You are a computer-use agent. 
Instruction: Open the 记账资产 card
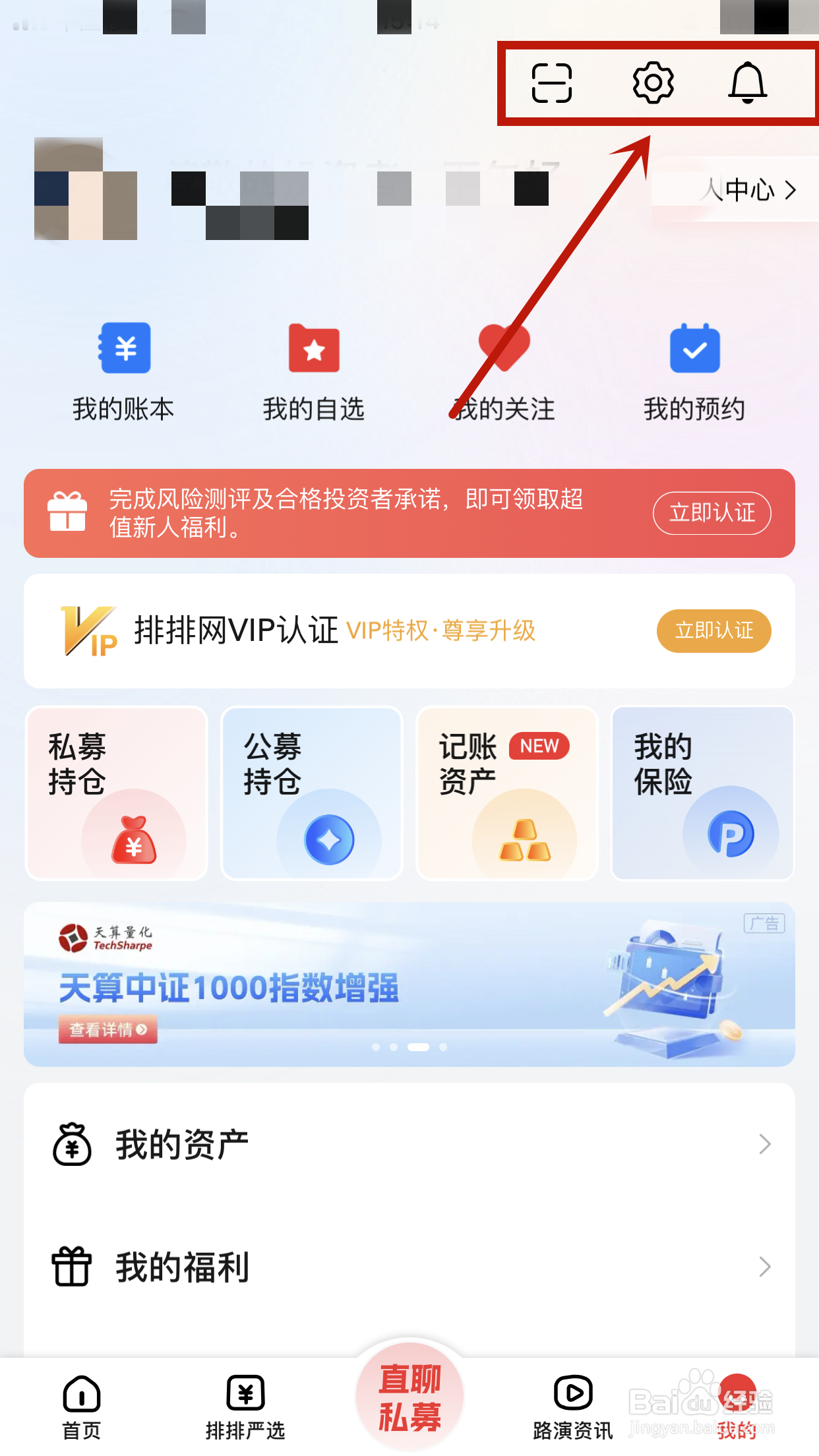point(507,793)
